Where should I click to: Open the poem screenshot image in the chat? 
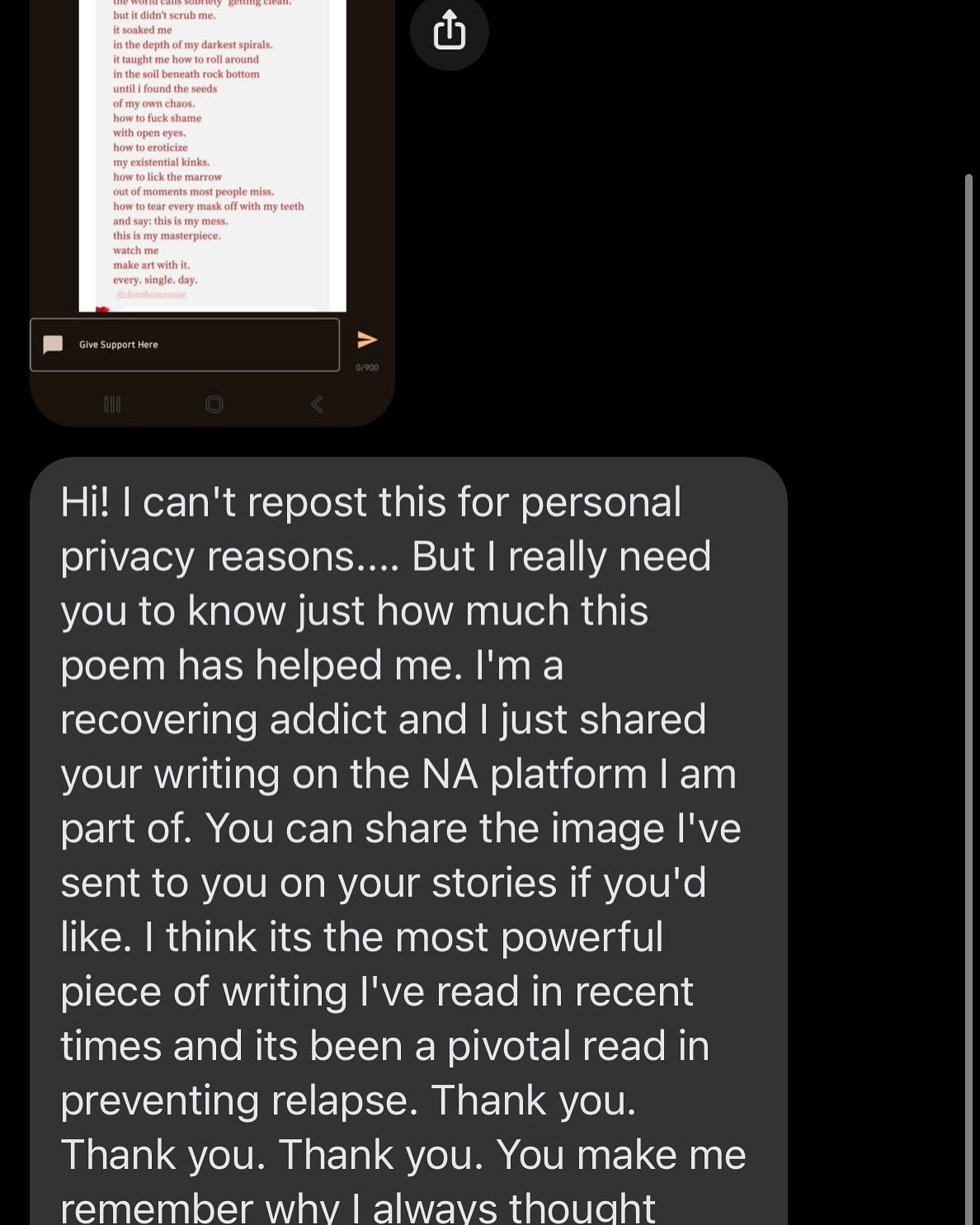(x=212, y=165)
